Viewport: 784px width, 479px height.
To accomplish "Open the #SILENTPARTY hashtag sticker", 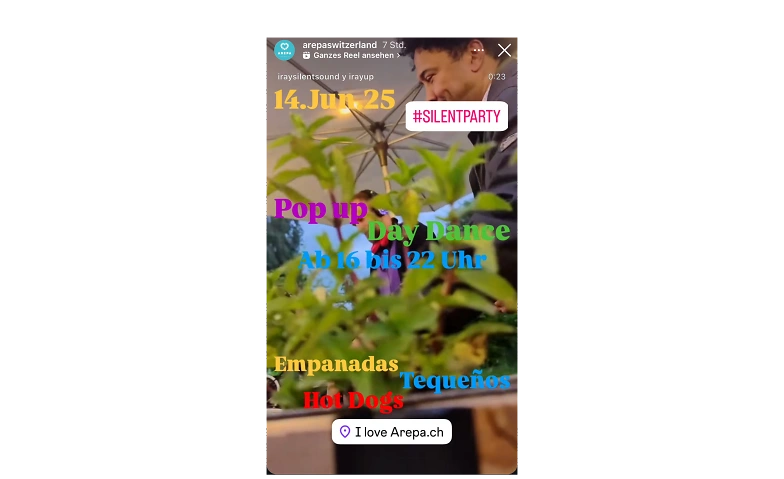I will tap(456, 117).
